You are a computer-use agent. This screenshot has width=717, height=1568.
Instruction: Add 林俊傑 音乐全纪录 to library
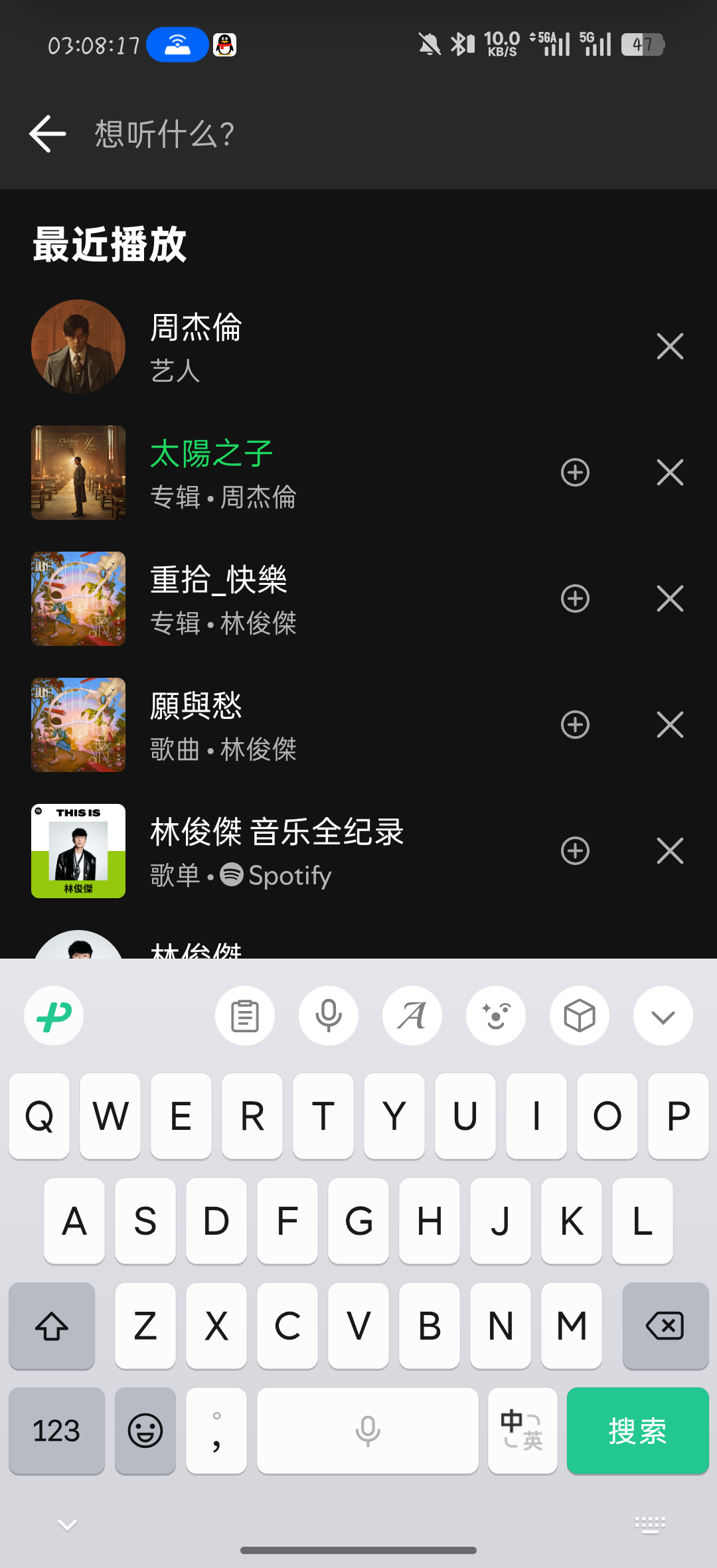[575, 851]
